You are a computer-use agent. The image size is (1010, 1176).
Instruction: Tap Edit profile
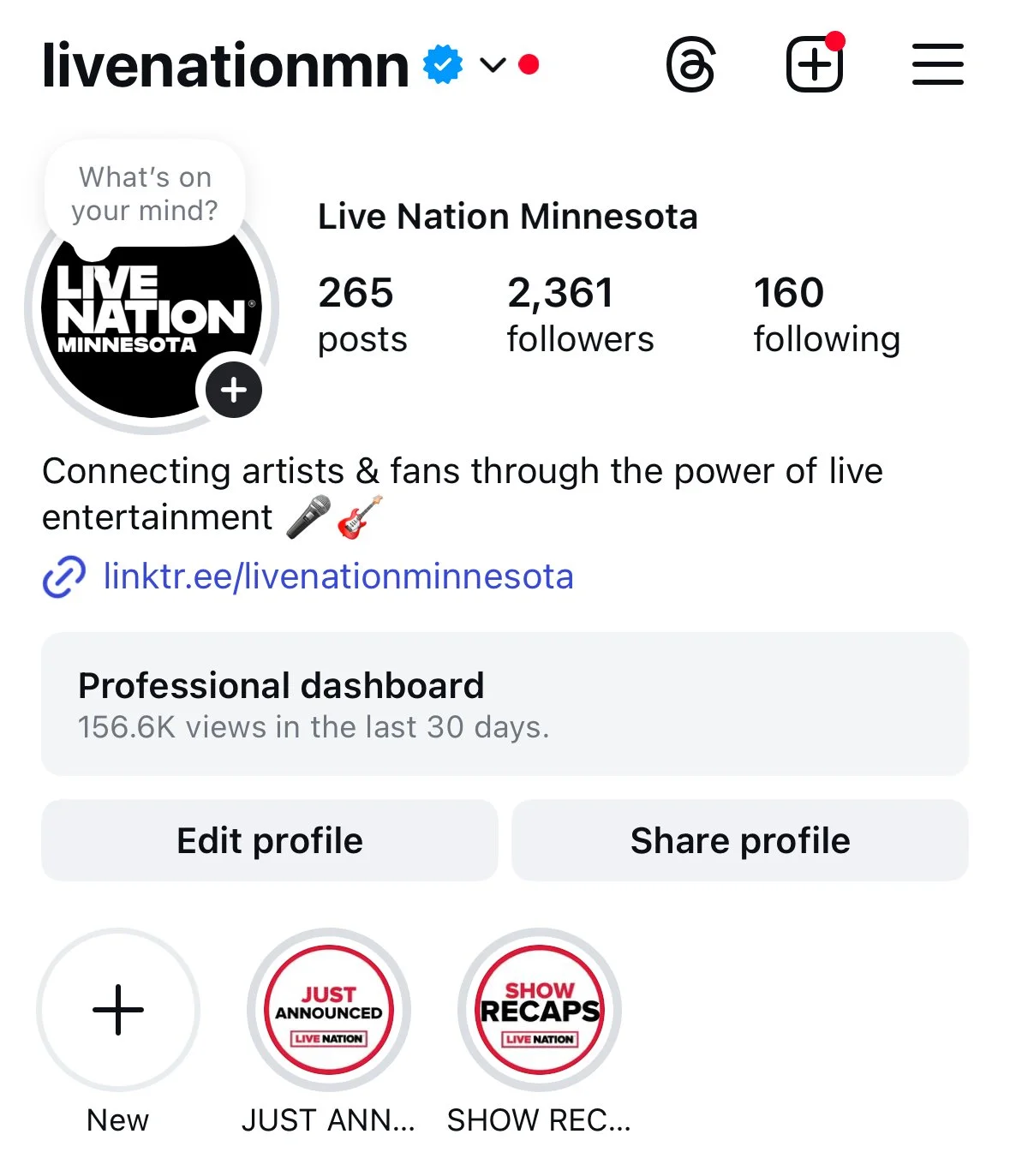point(270,840)
